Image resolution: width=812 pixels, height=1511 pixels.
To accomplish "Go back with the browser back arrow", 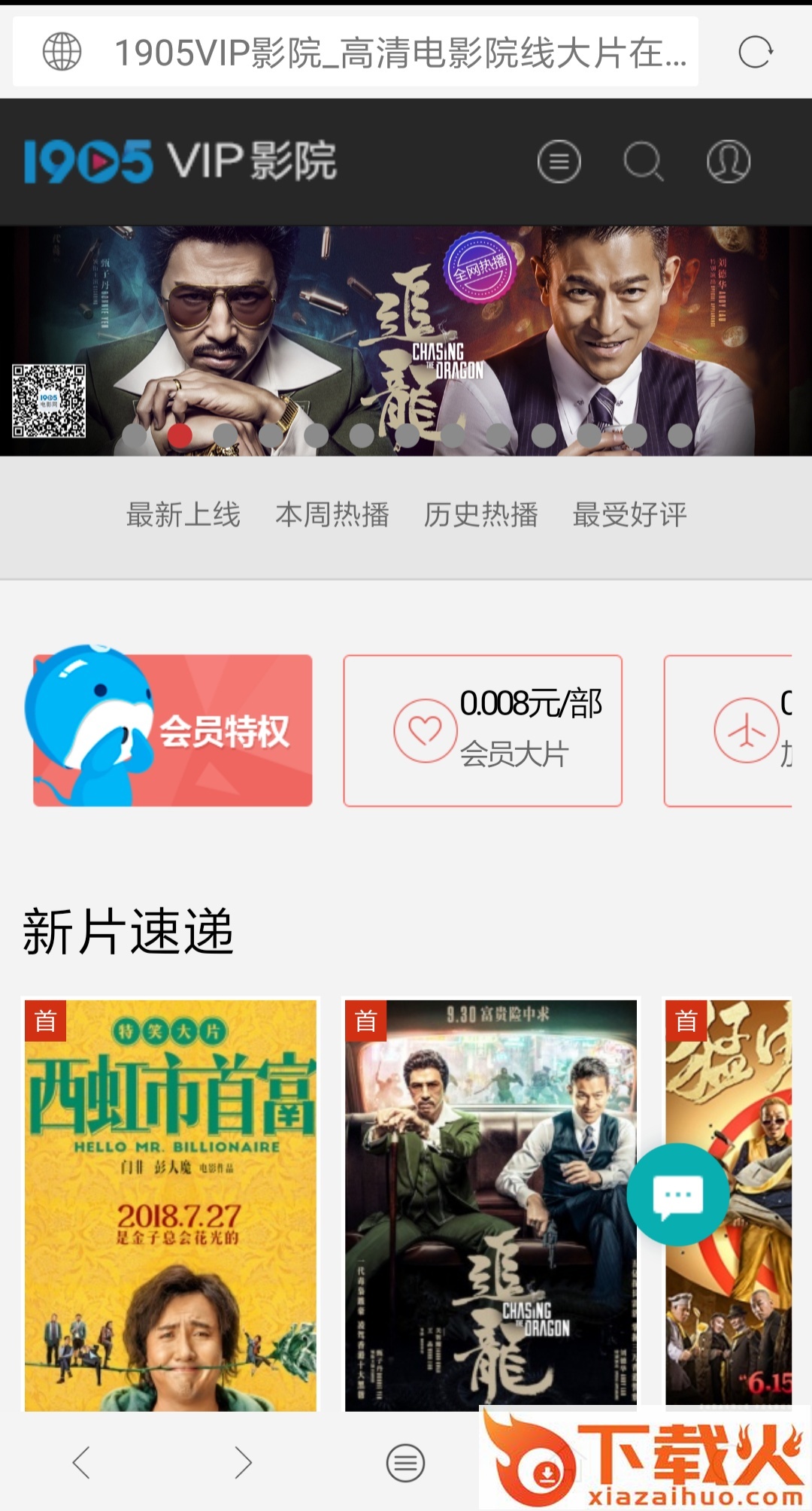I will [x=81, y=1463].
